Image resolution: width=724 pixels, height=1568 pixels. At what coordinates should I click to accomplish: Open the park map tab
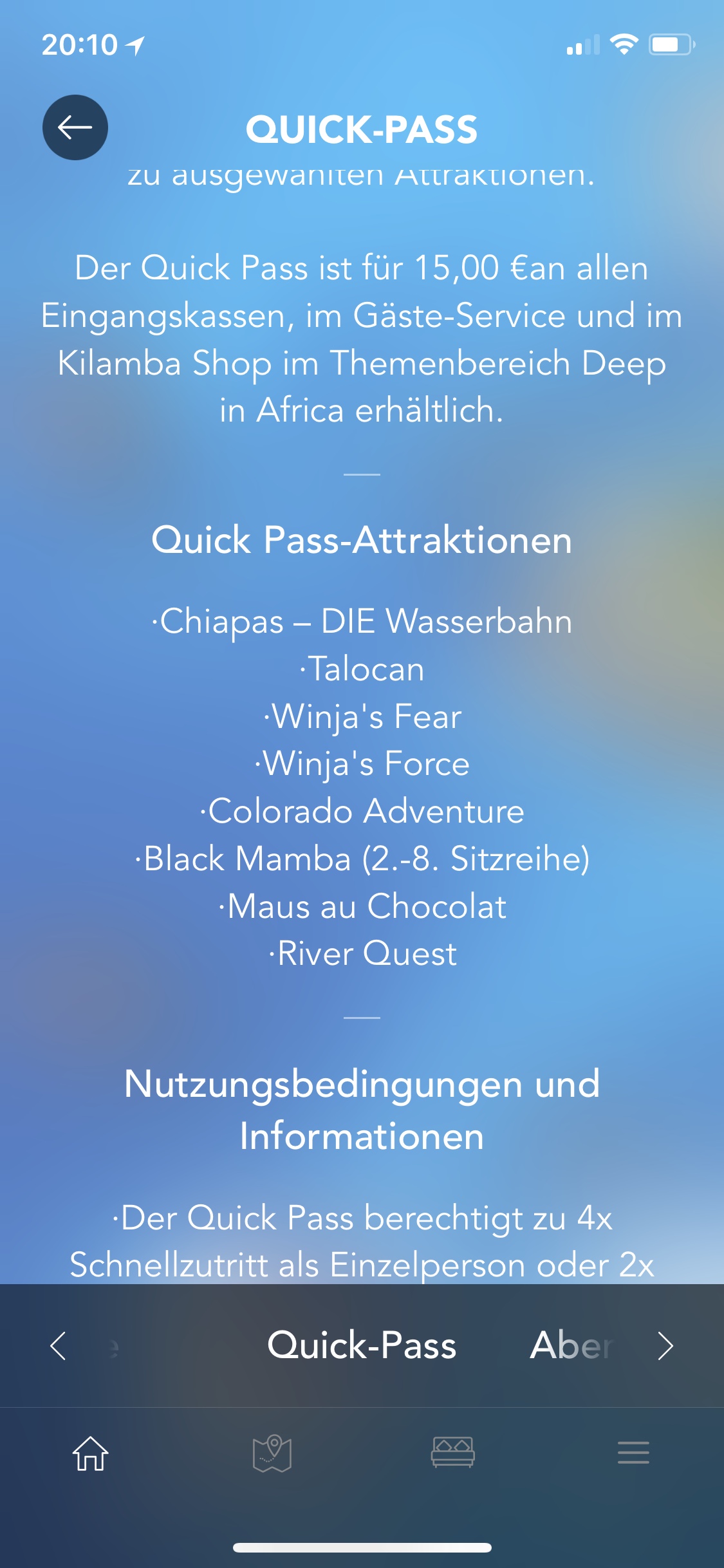coord(272,1453)
